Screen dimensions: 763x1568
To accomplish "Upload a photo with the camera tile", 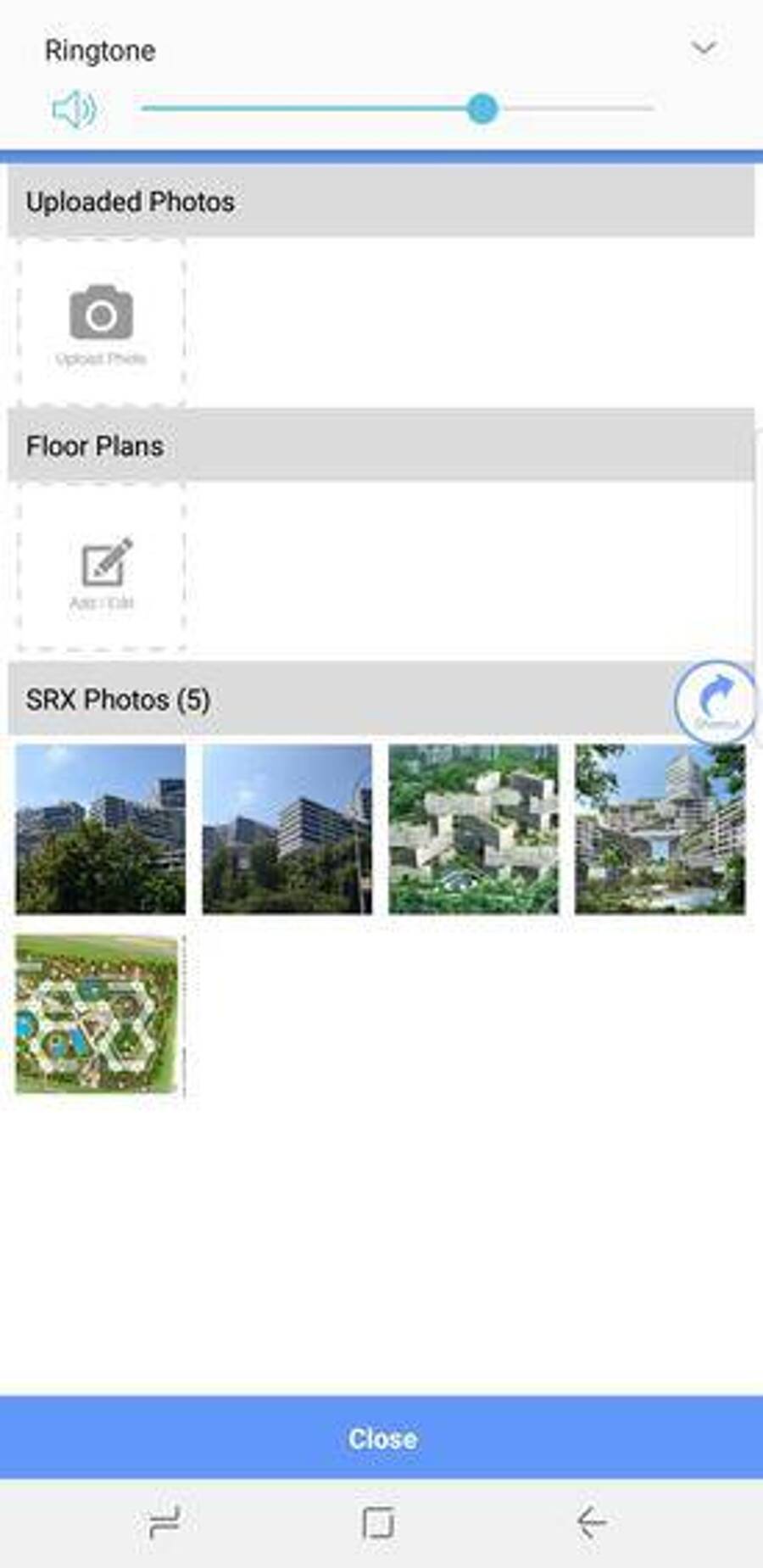I will 101,324.
